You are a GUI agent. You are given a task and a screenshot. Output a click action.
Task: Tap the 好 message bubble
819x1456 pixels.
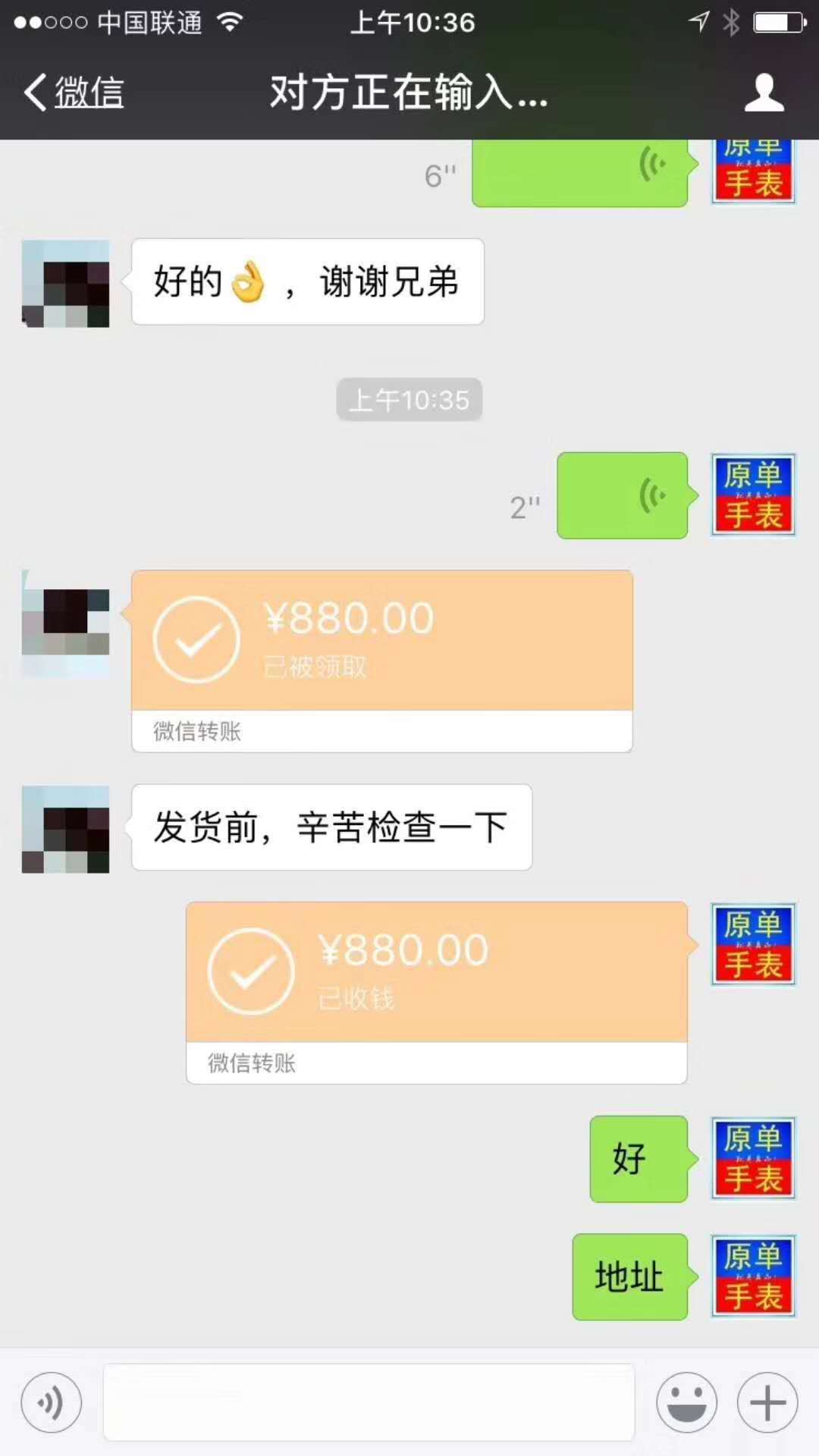coord(638,1159)
